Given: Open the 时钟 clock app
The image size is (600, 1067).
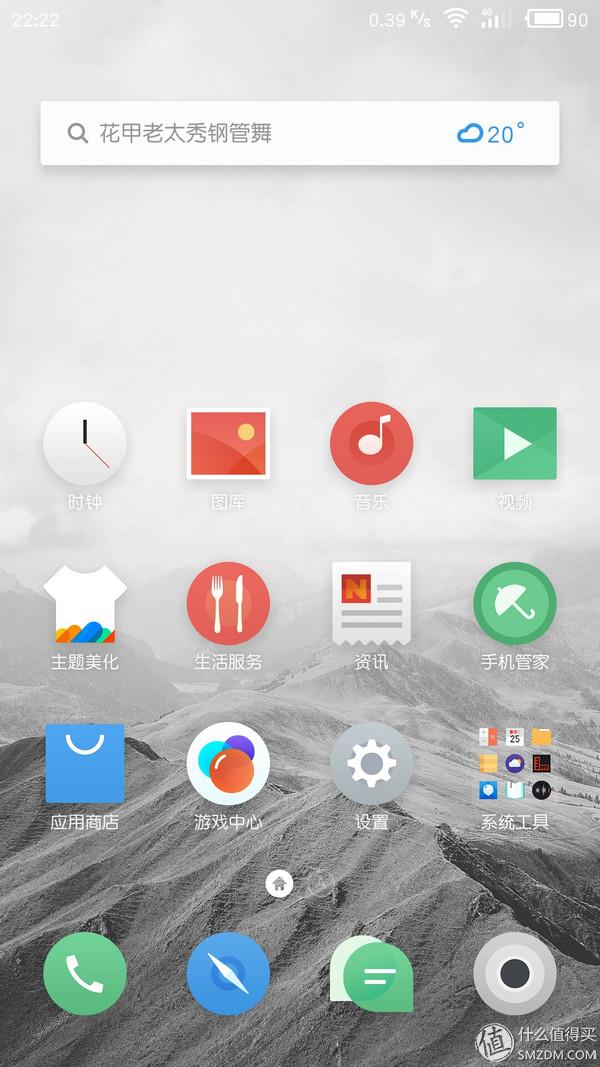Looking at the screenshot, I should (x=85, y=444).
